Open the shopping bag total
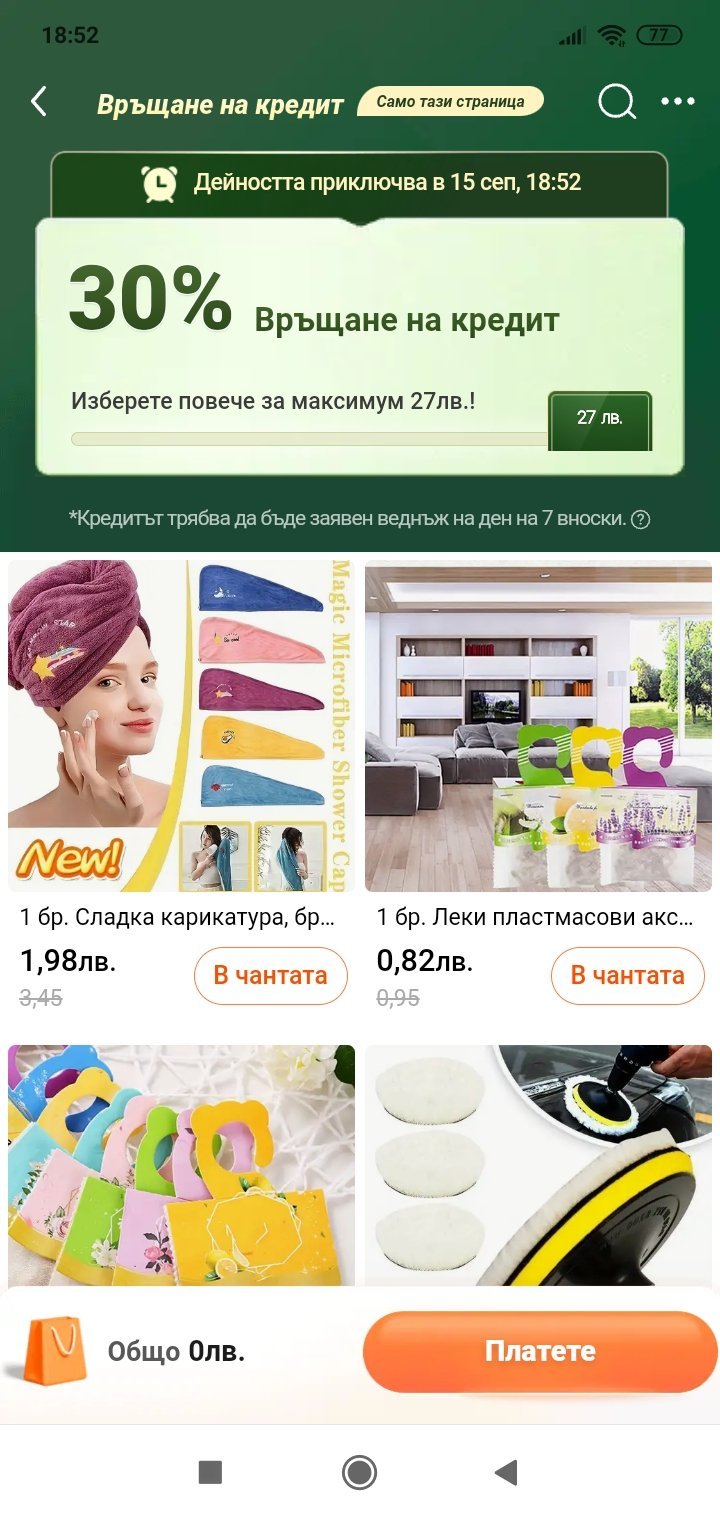The width and height of the screenshot is (720, 1520). pyautogui.click(x=55, y=1351)
